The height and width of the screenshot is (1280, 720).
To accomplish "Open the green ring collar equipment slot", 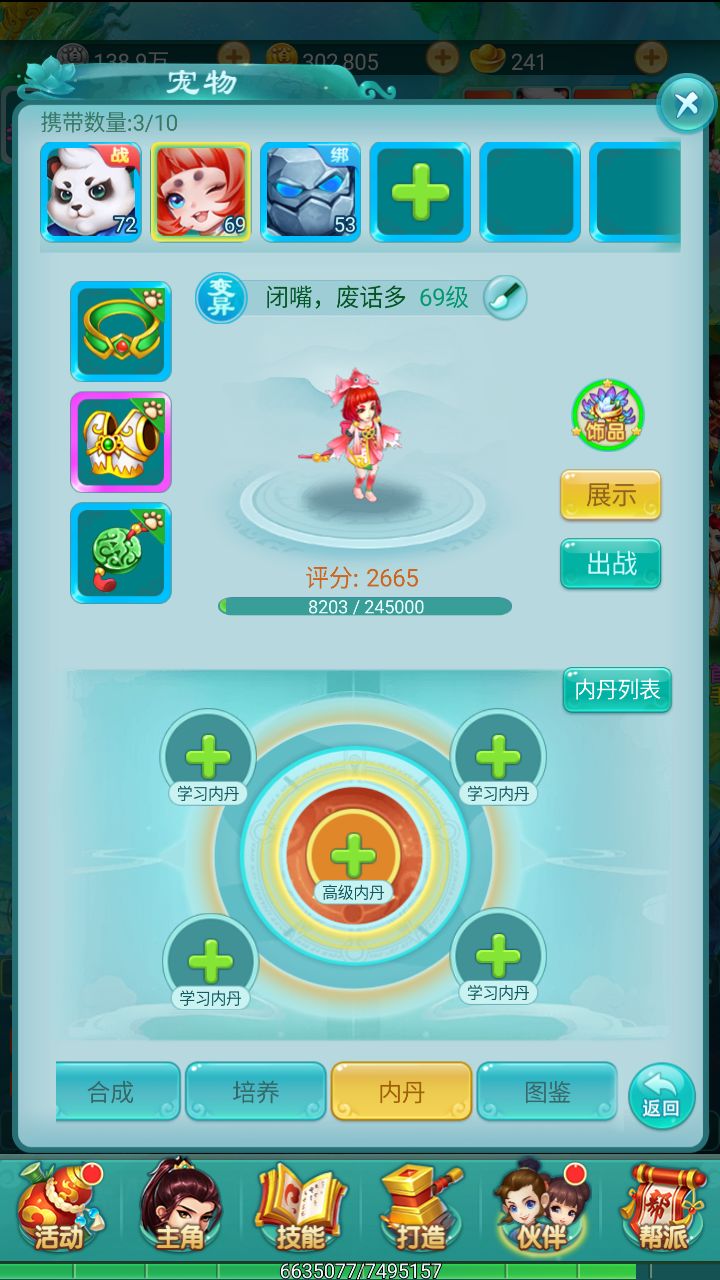I will [x=120, y=331].
